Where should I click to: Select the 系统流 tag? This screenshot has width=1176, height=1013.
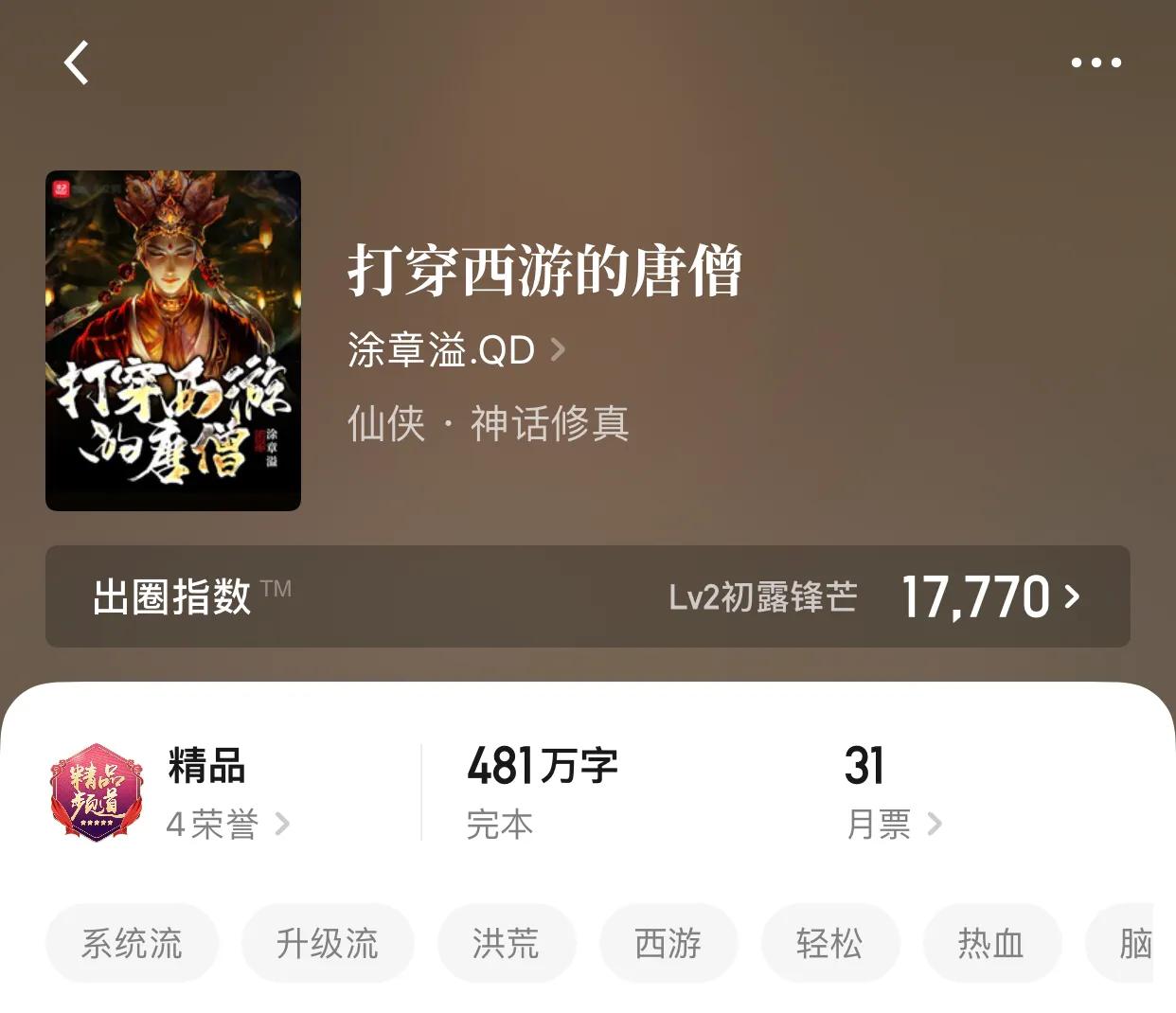coord(132,943)
